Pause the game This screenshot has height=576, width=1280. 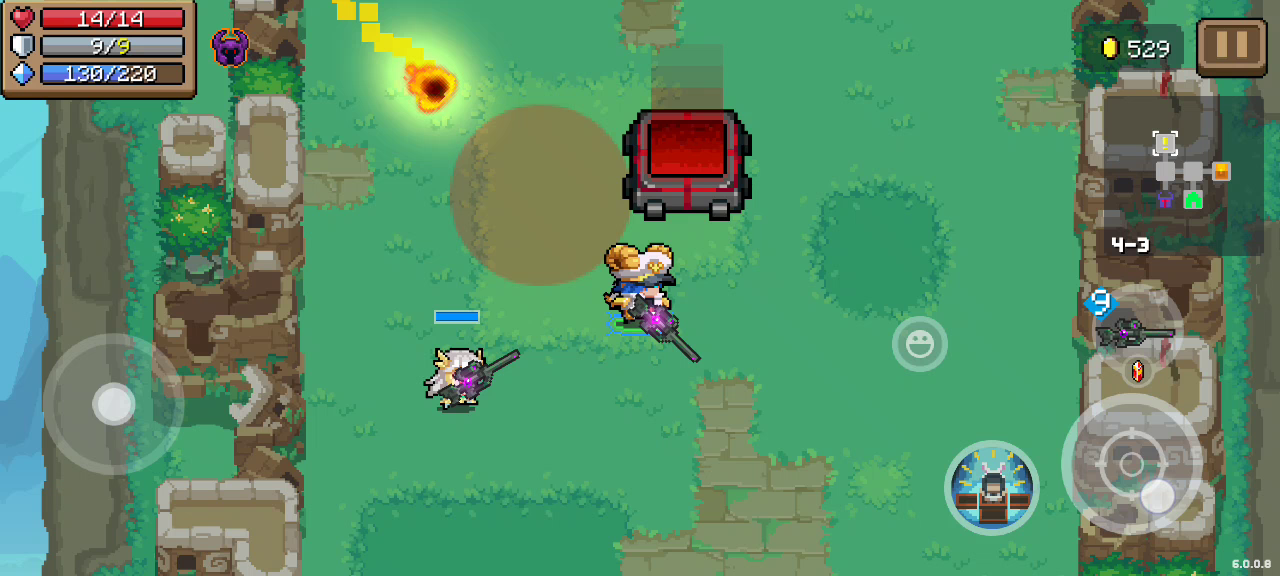pyautogui.click(x=1231, y=47)
